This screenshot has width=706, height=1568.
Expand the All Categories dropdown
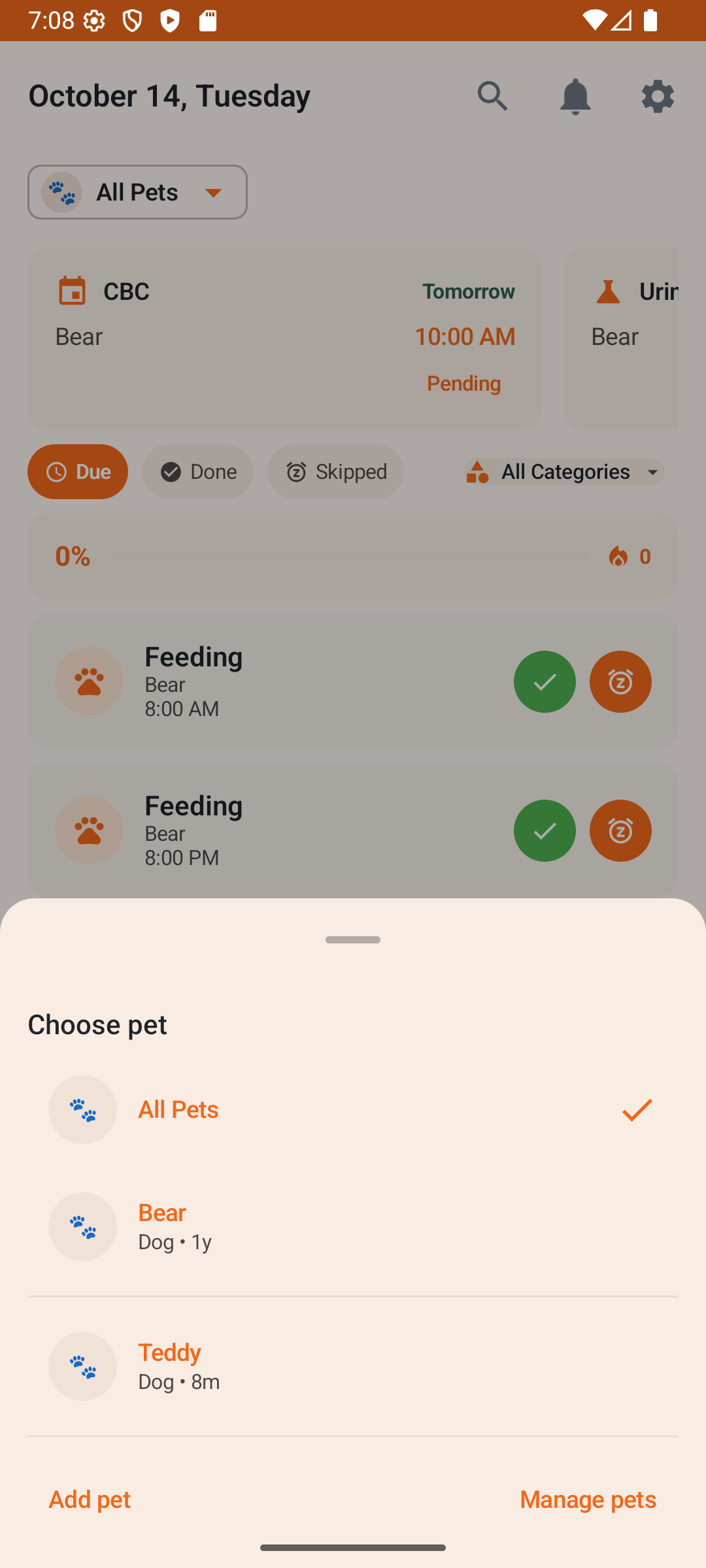click(x=563, y=472)
